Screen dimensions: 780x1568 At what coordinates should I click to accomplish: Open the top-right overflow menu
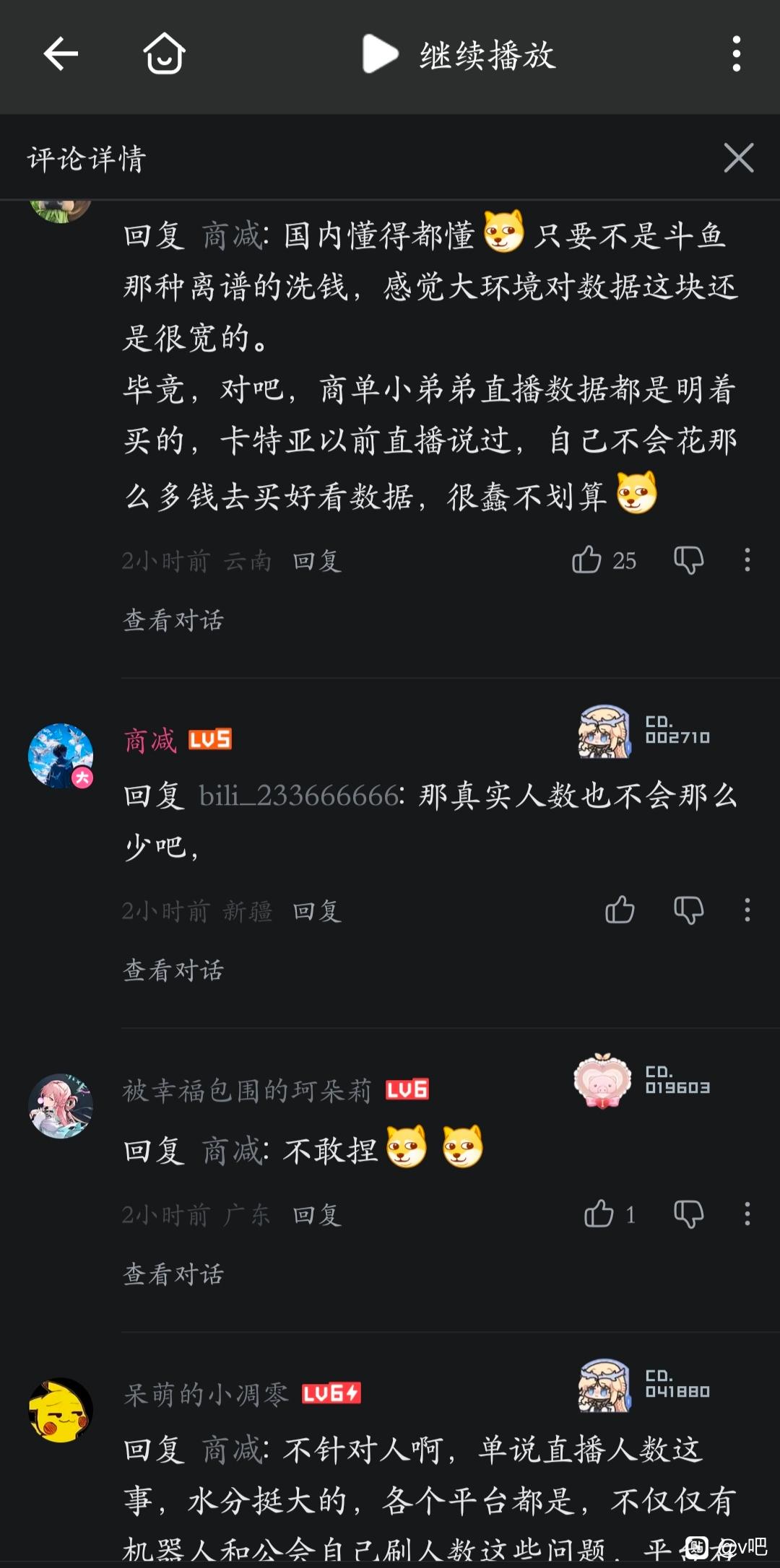click(x=736, y=54)
